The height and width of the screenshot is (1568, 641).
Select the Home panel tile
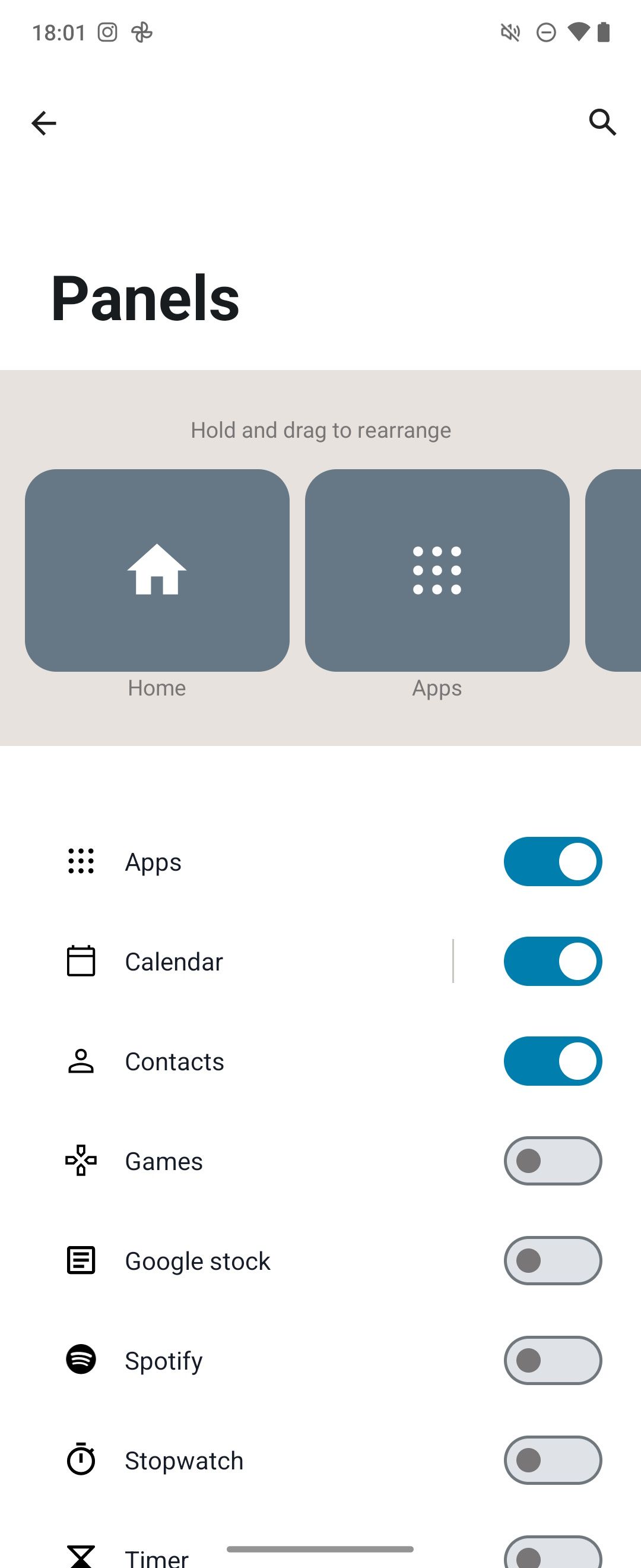[x=157, y=570]
